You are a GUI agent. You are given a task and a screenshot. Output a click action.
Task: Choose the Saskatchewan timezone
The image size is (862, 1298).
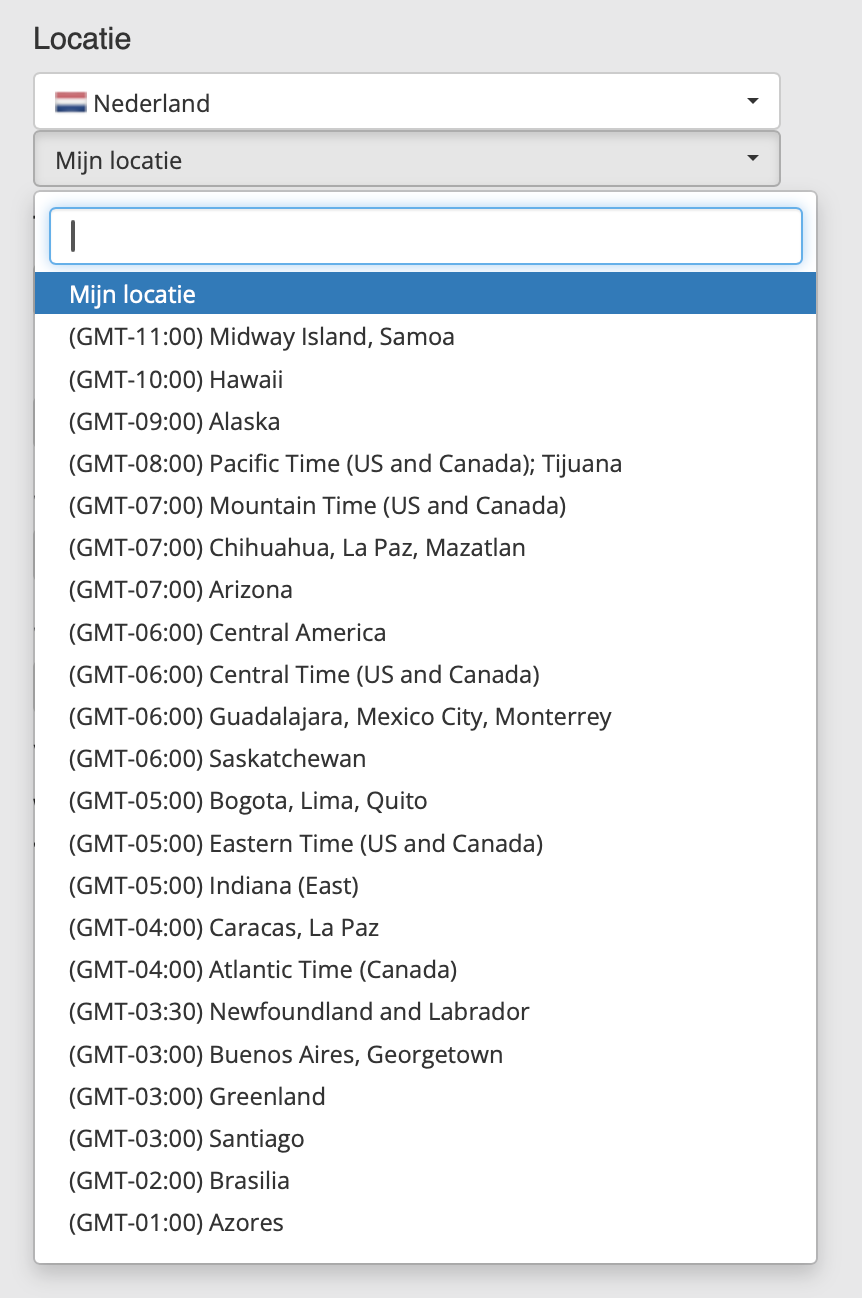click(218, 759)
